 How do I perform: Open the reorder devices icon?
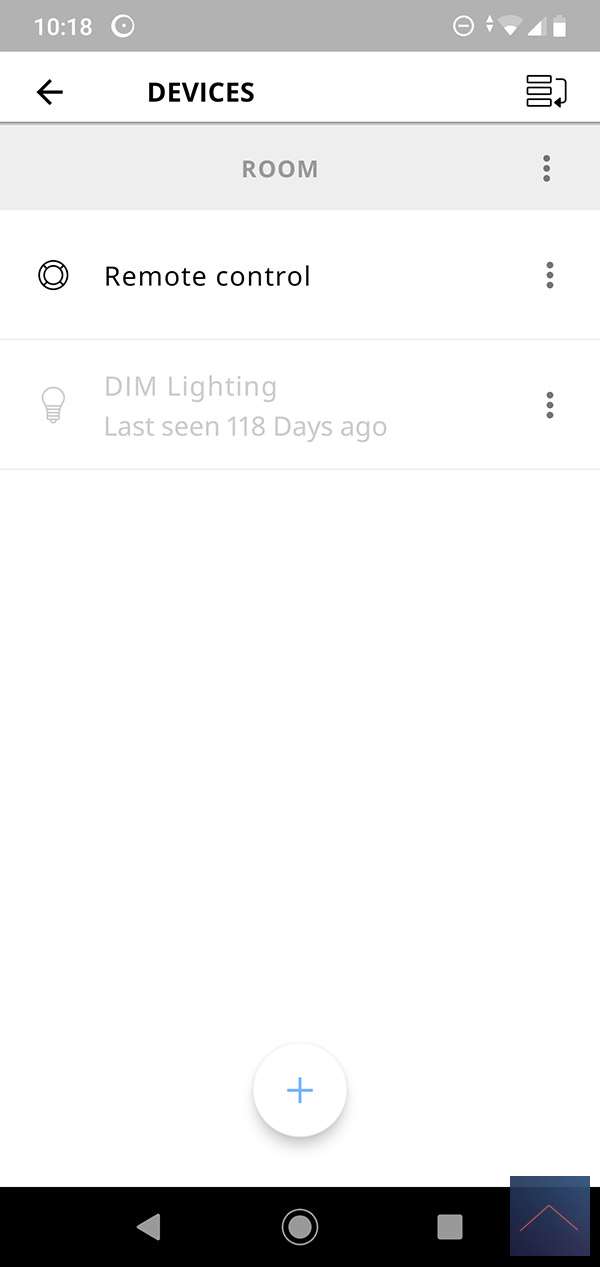[546, 92]
